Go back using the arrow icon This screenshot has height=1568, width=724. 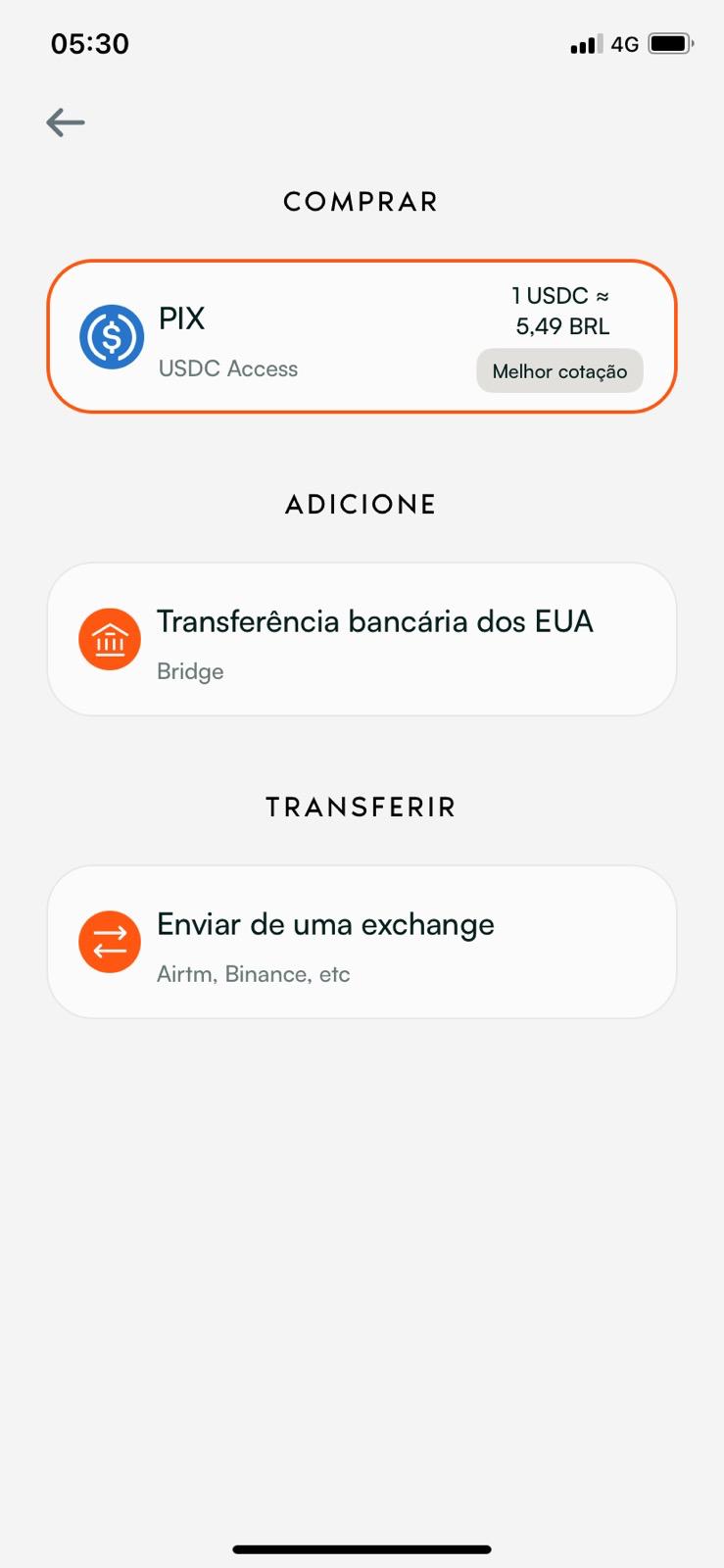pyautogui.click(x=66, y=122)
